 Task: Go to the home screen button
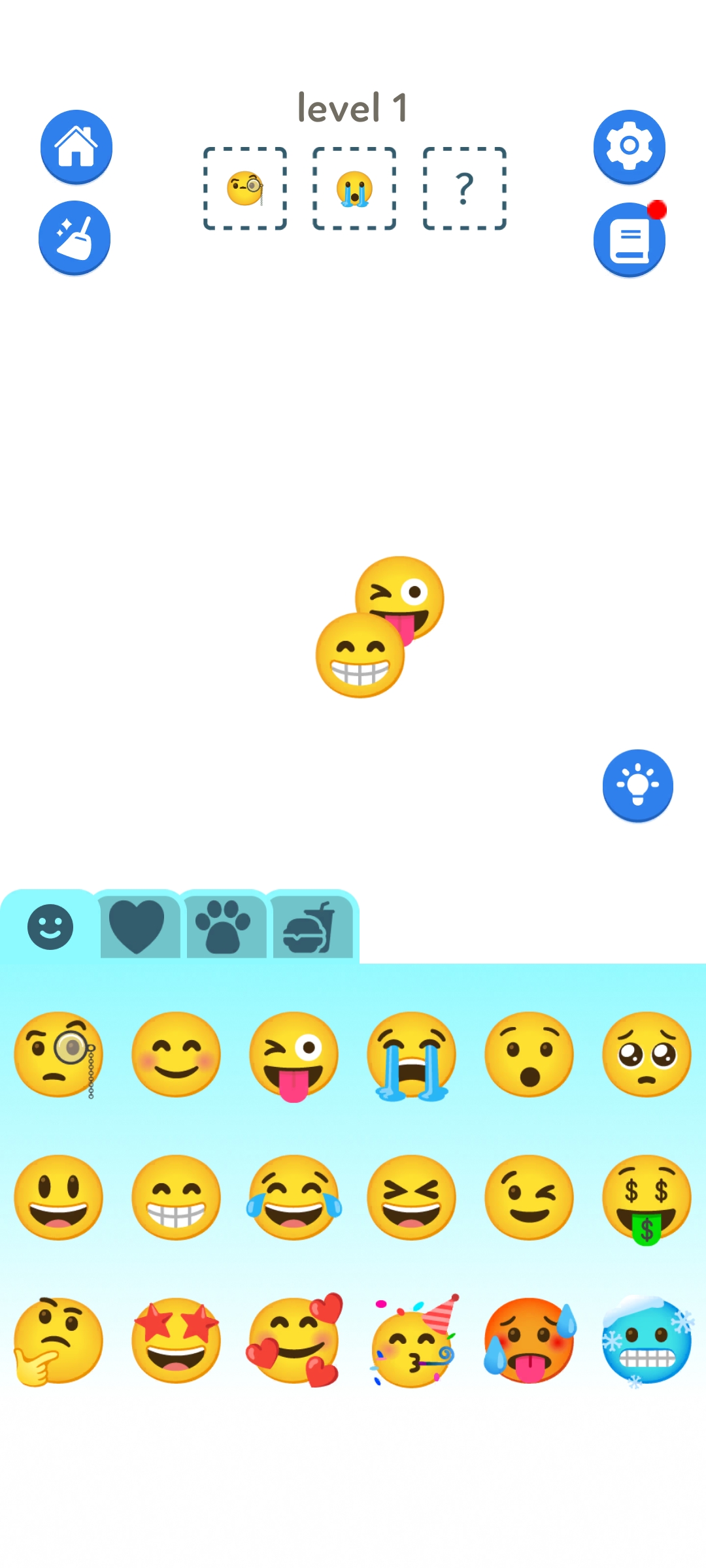76,146
